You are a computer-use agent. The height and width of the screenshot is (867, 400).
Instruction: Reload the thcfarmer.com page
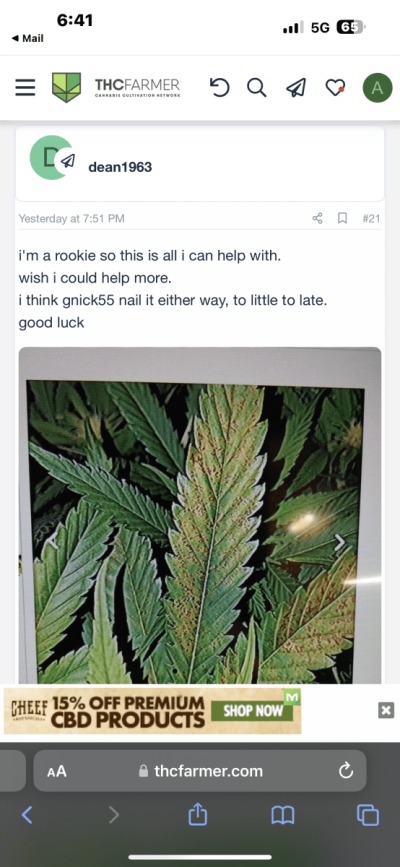pyautogui.click(x=346, y=771)
